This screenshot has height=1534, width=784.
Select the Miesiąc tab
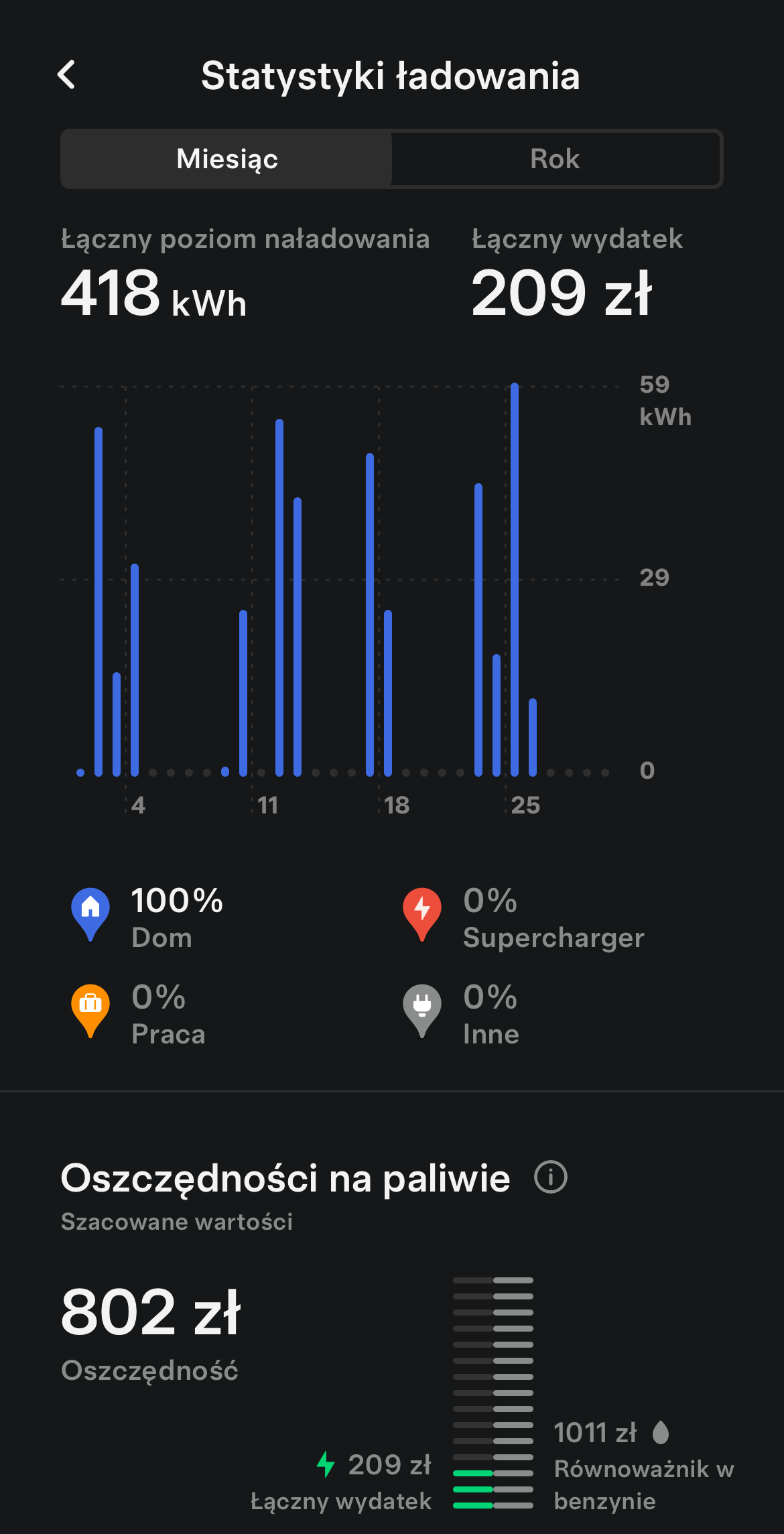click(226, 159)
